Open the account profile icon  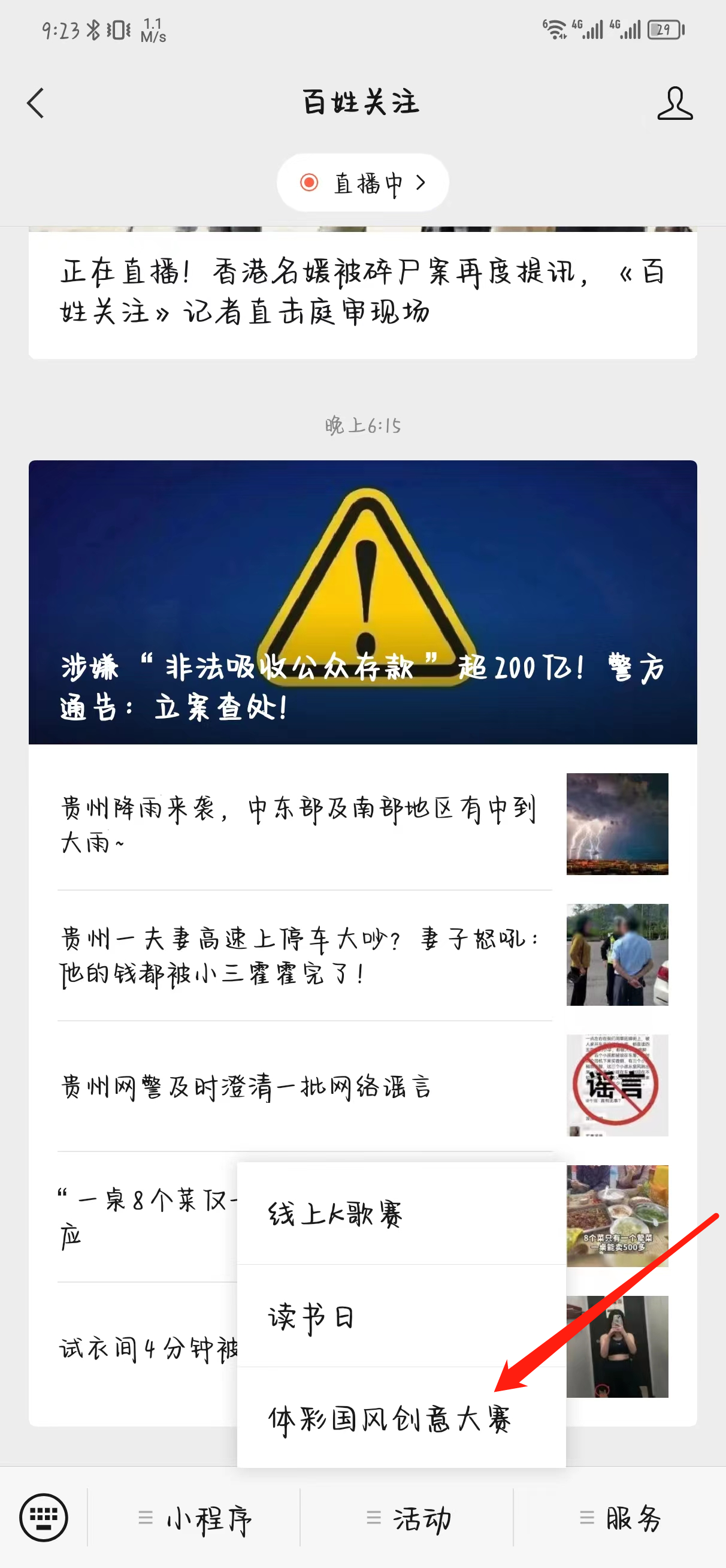(674, 103)
